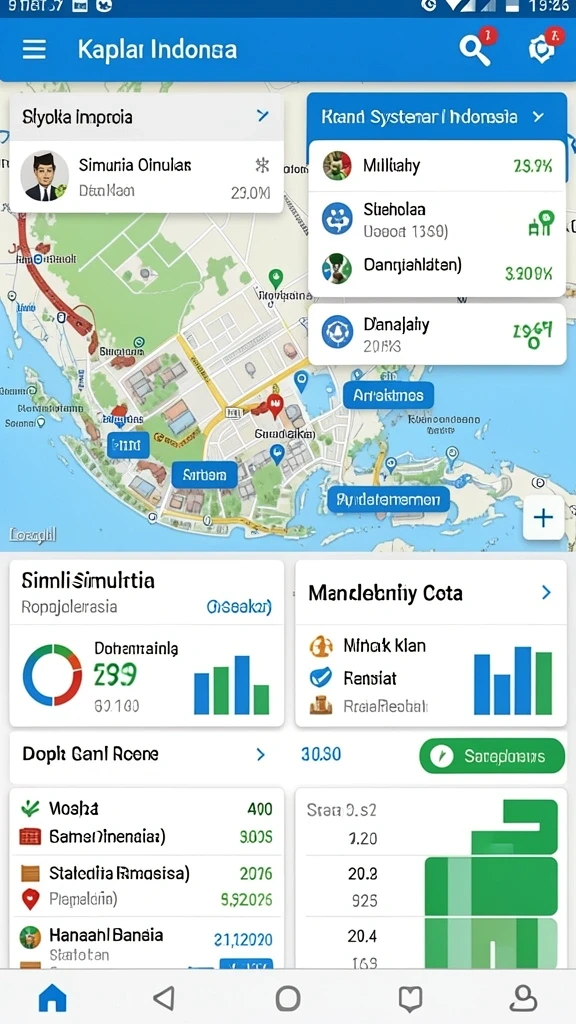
Task: Open the hamburger drawer menu
Action: coord(34,50)
